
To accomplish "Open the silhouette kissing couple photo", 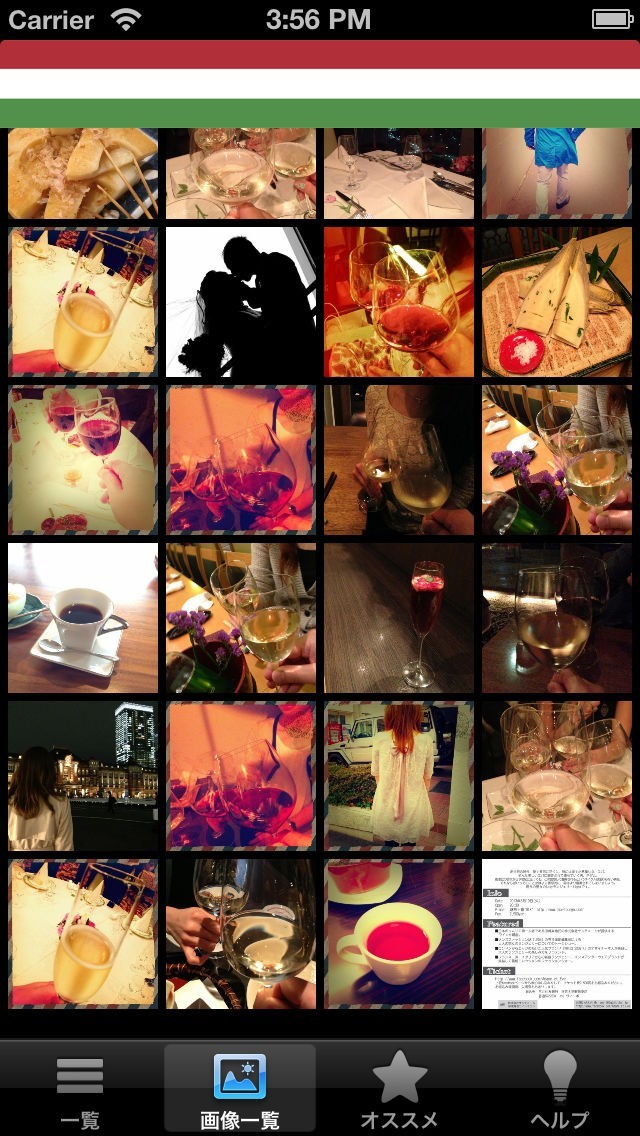I will [x=241, y=302].
